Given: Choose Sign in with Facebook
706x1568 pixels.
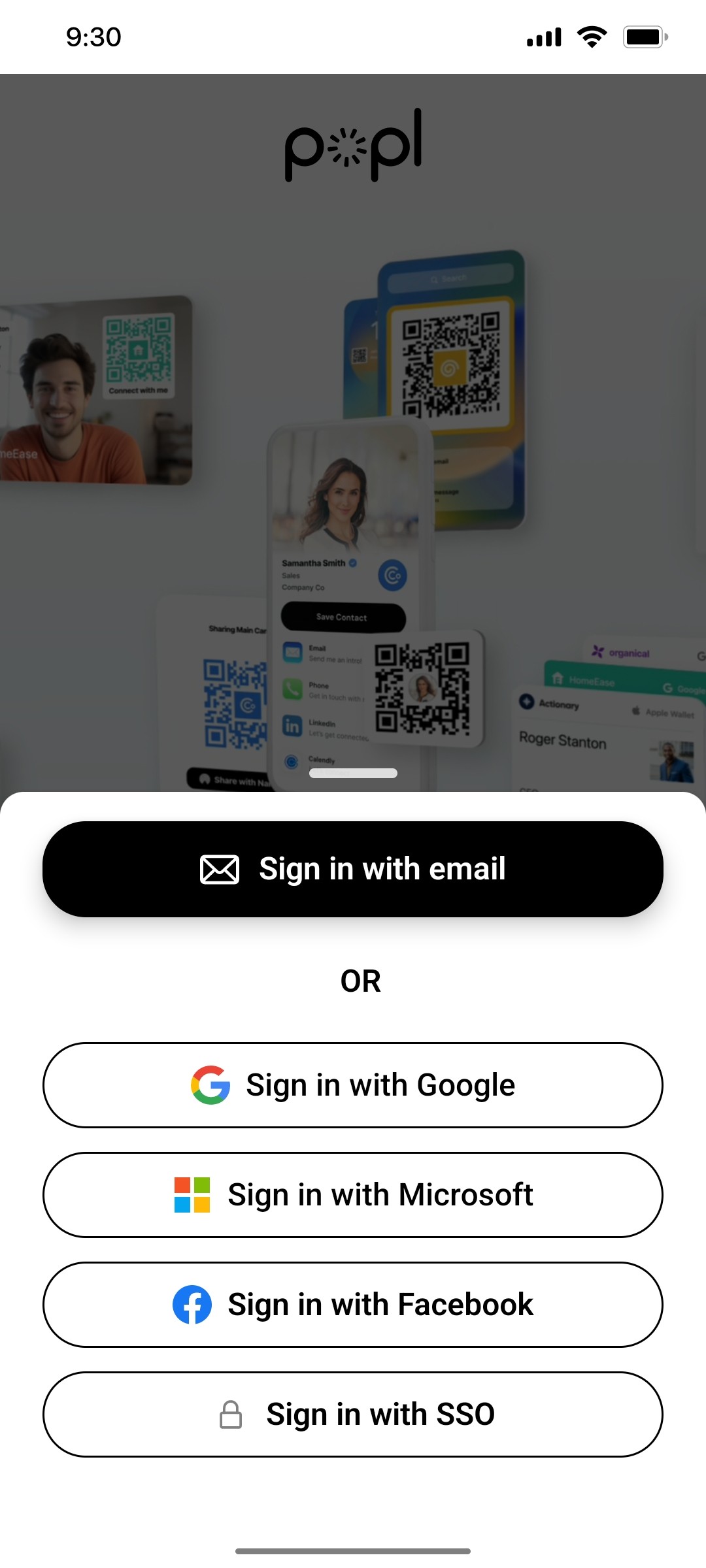Looking at the screenshot, I should click(x=353, y=1304).
